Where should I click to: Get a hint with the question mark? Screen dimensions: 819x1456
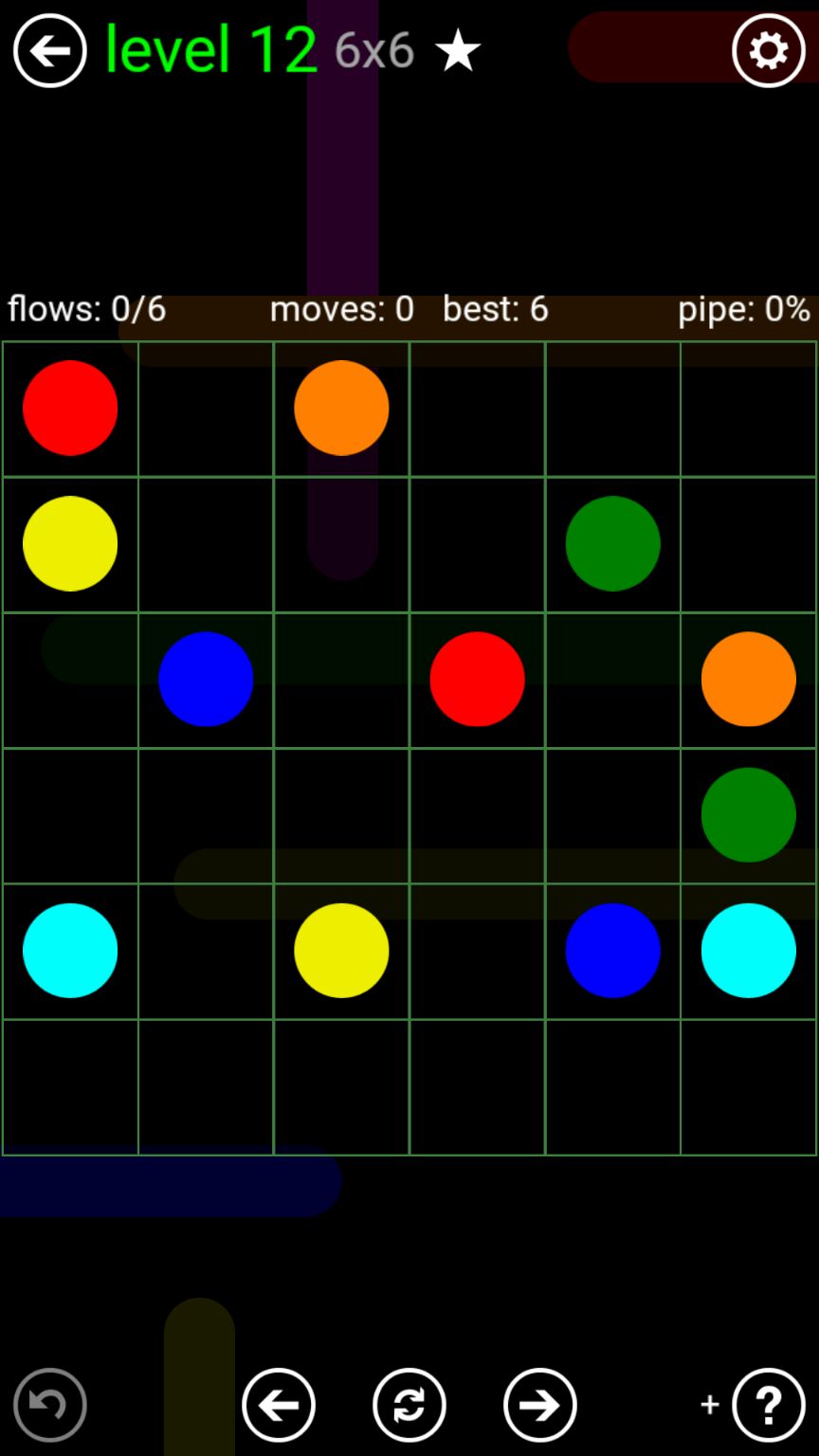(768, 1404)
